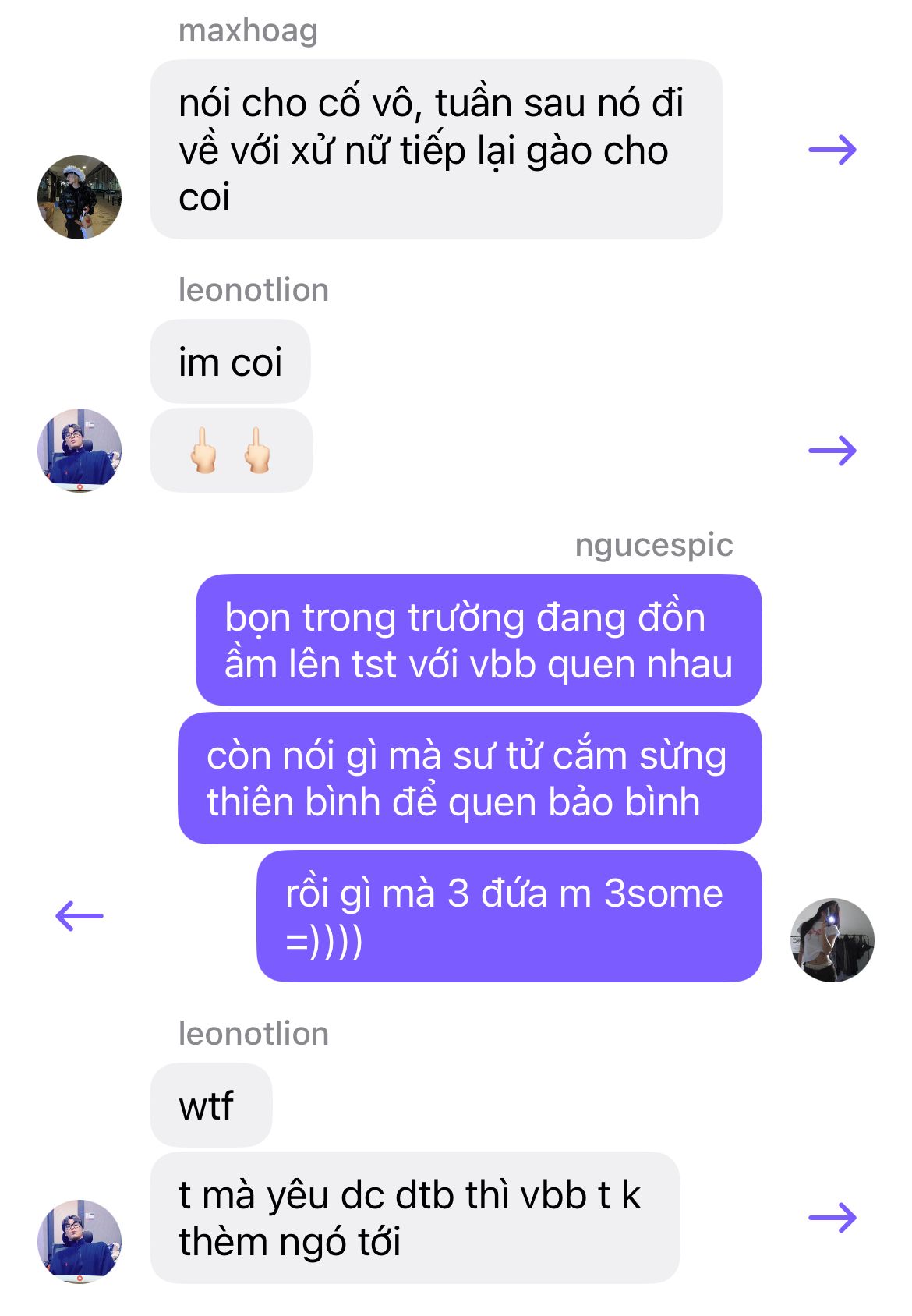
Task: Tap the arrow beside "t mà yêu dc dtb" message
Action: (832, 1218)
